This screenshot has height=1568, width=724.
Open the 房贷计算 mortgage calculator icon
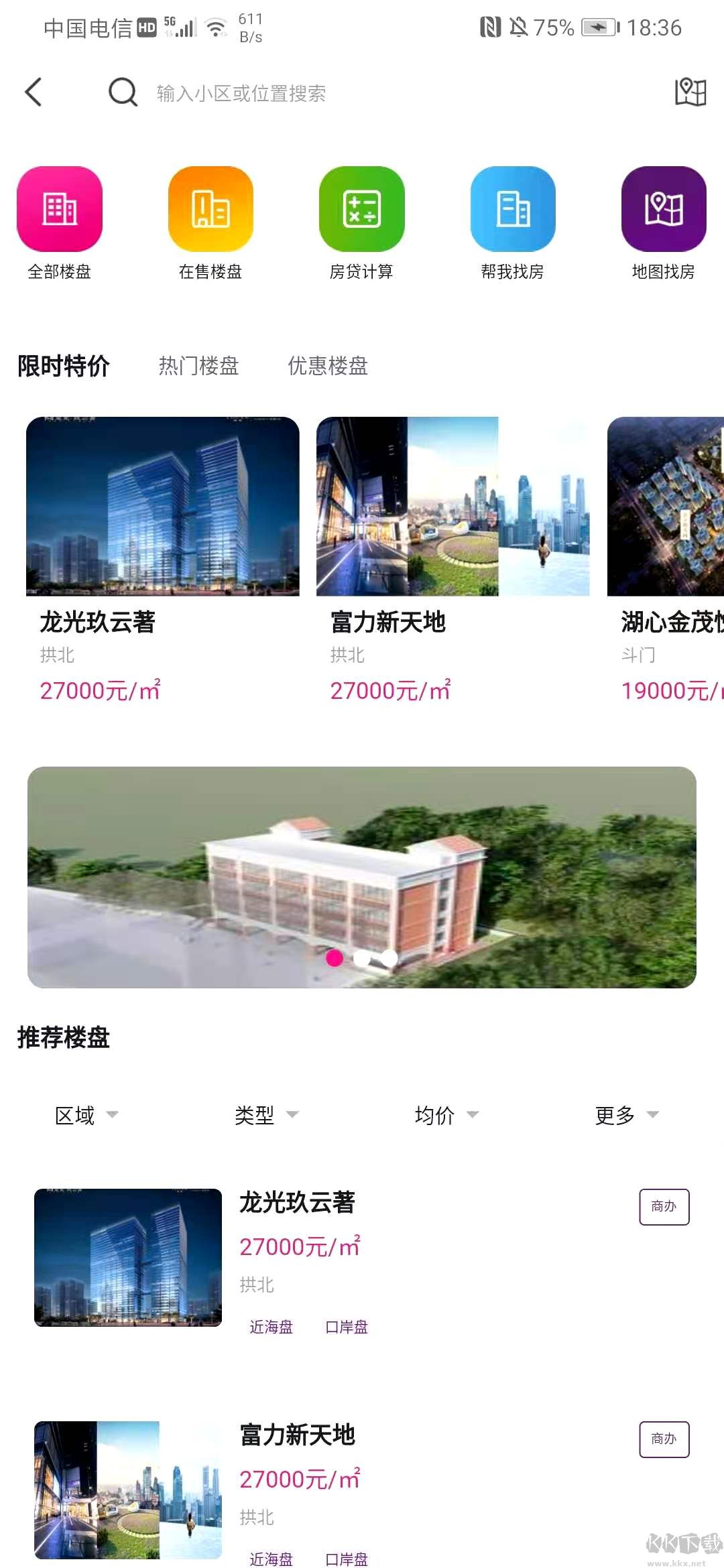coord(361,209)
